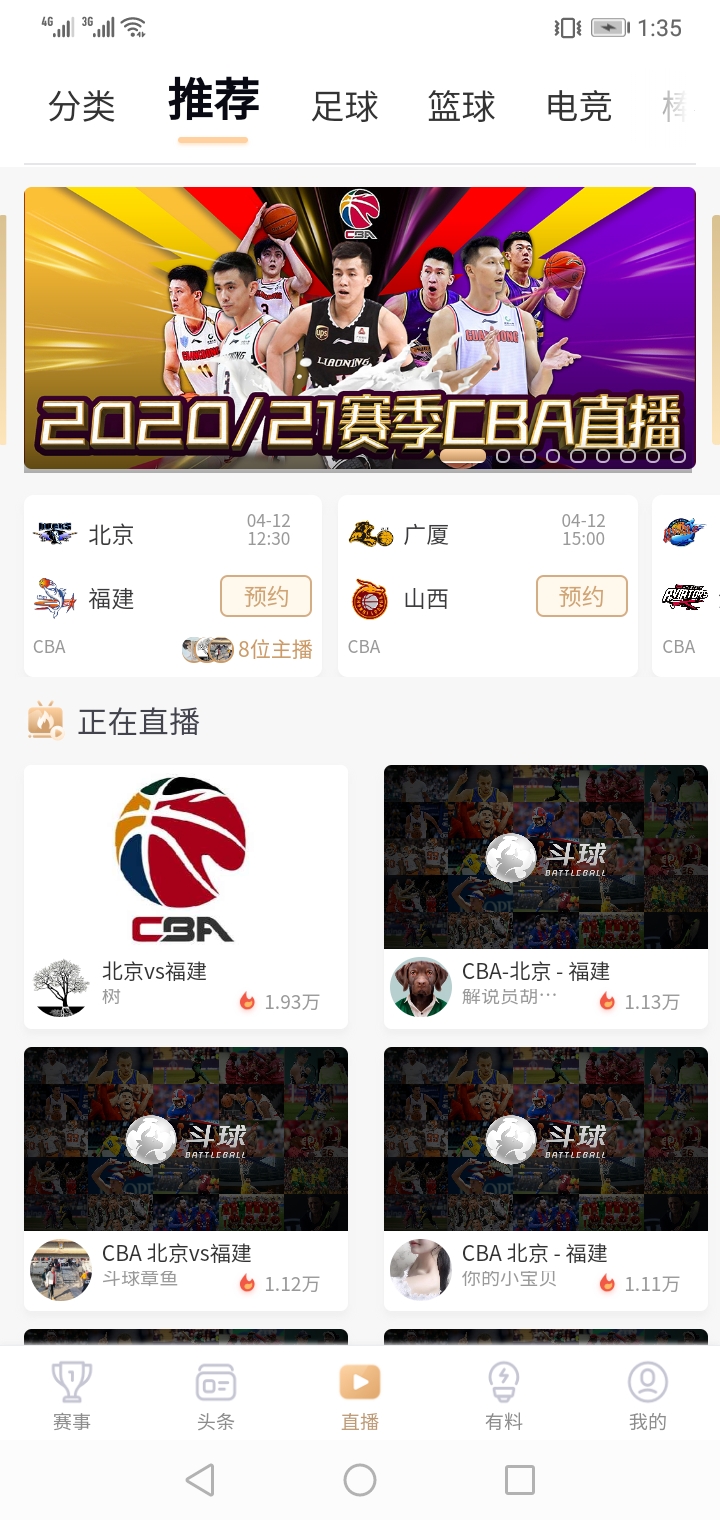Viewport: 720px width, 1520px height.
Task: Reserve the 北京 vs 福建 match via 预约
Action: (266, 596)
